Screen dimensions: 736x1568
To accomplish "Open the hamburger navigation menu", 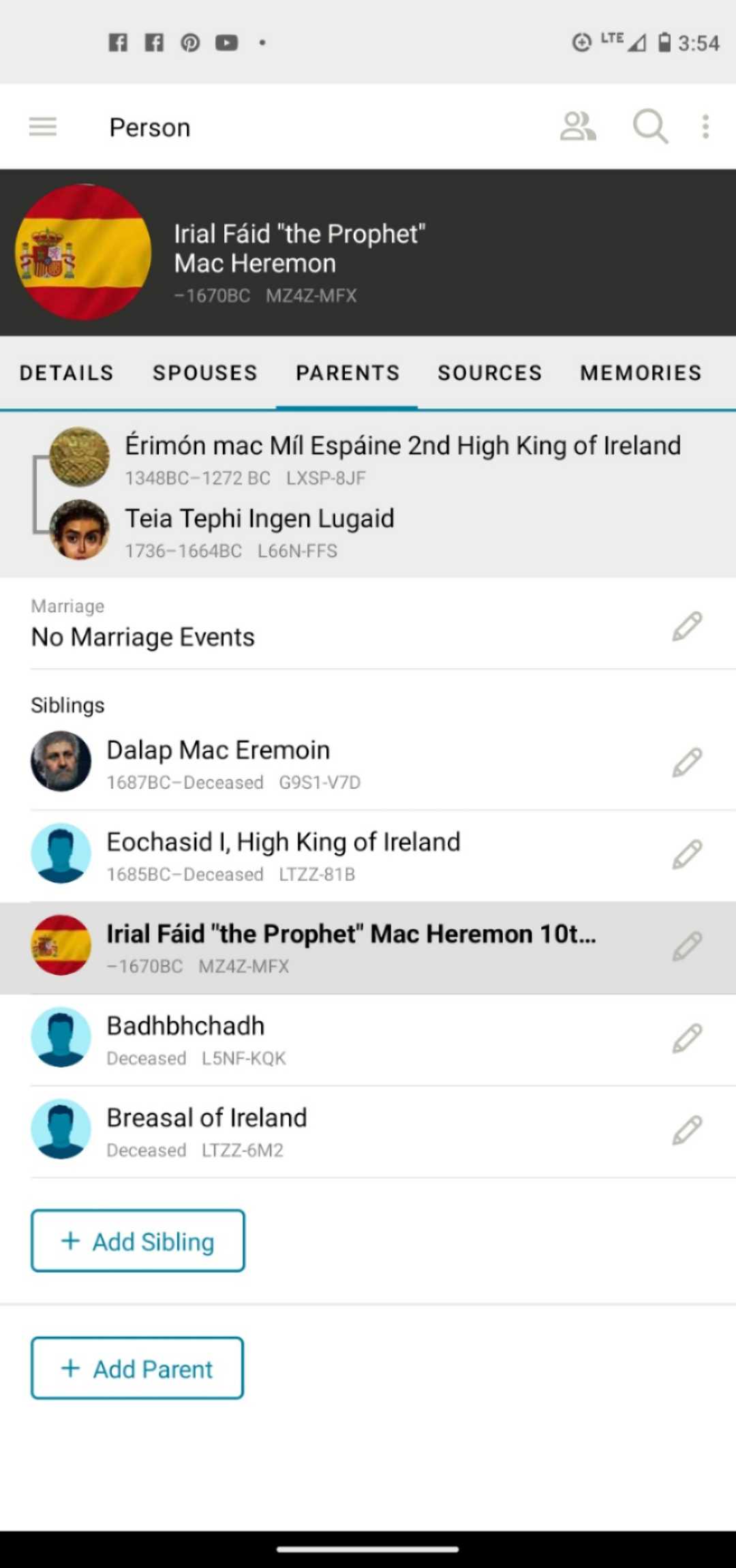I will pyautogui.click(x=43, y=127).
